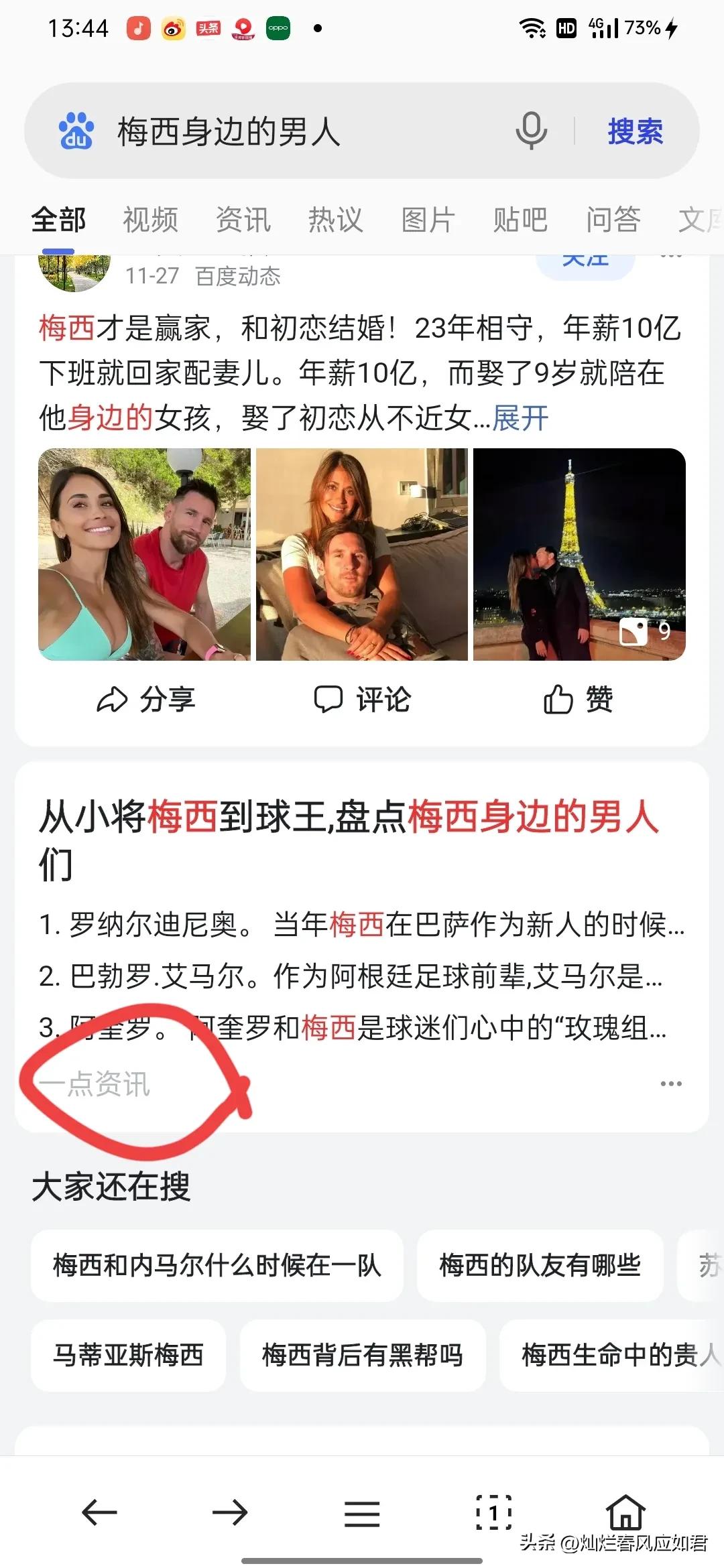Image resolution: width=724 pixels, height=1568 pixels.
Task: Tap the thumbs-up like icon
Action: click(577, 701)
